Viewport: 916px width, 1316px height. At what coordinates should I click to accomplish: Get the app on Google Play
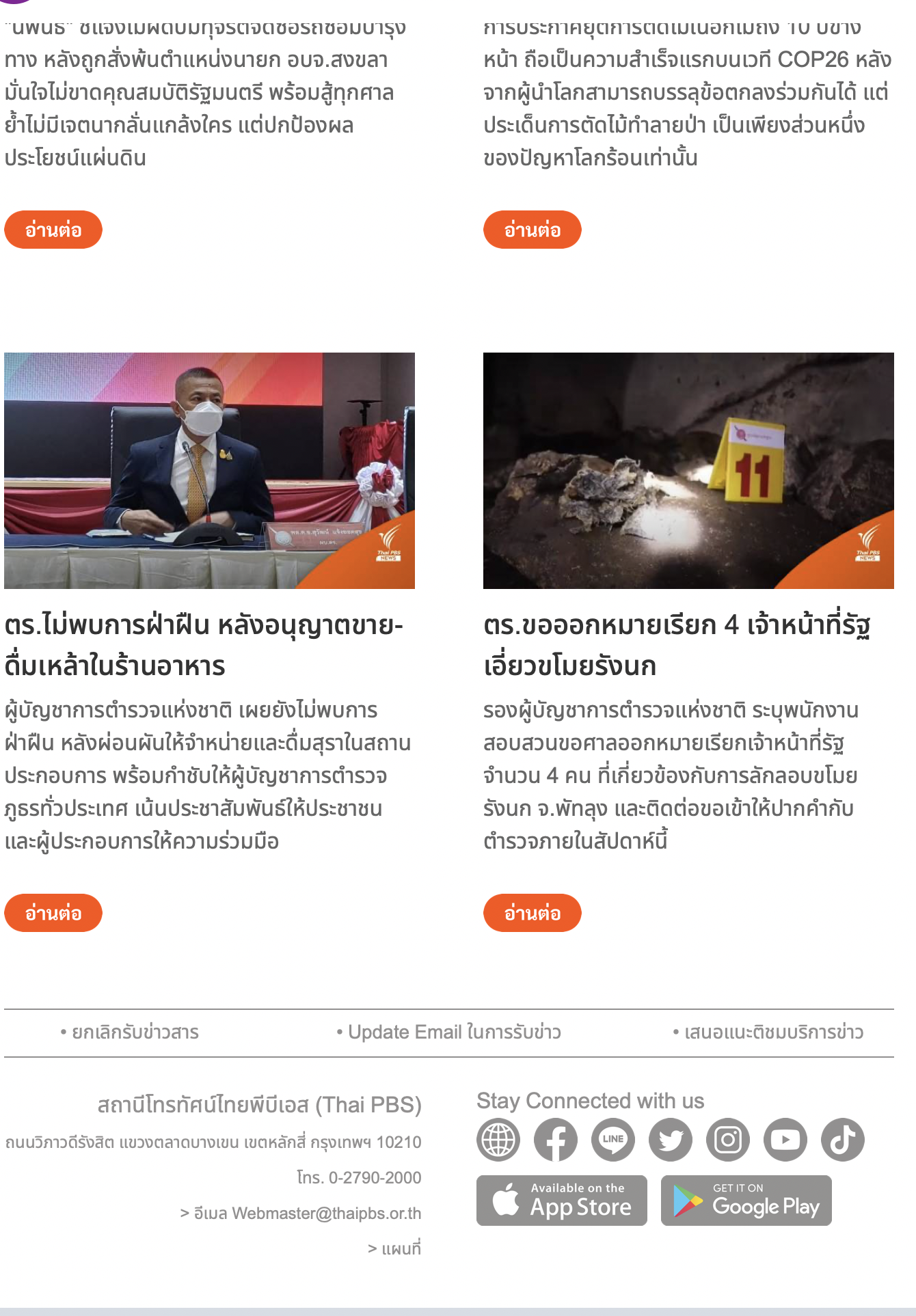[x=746, y=1201]
